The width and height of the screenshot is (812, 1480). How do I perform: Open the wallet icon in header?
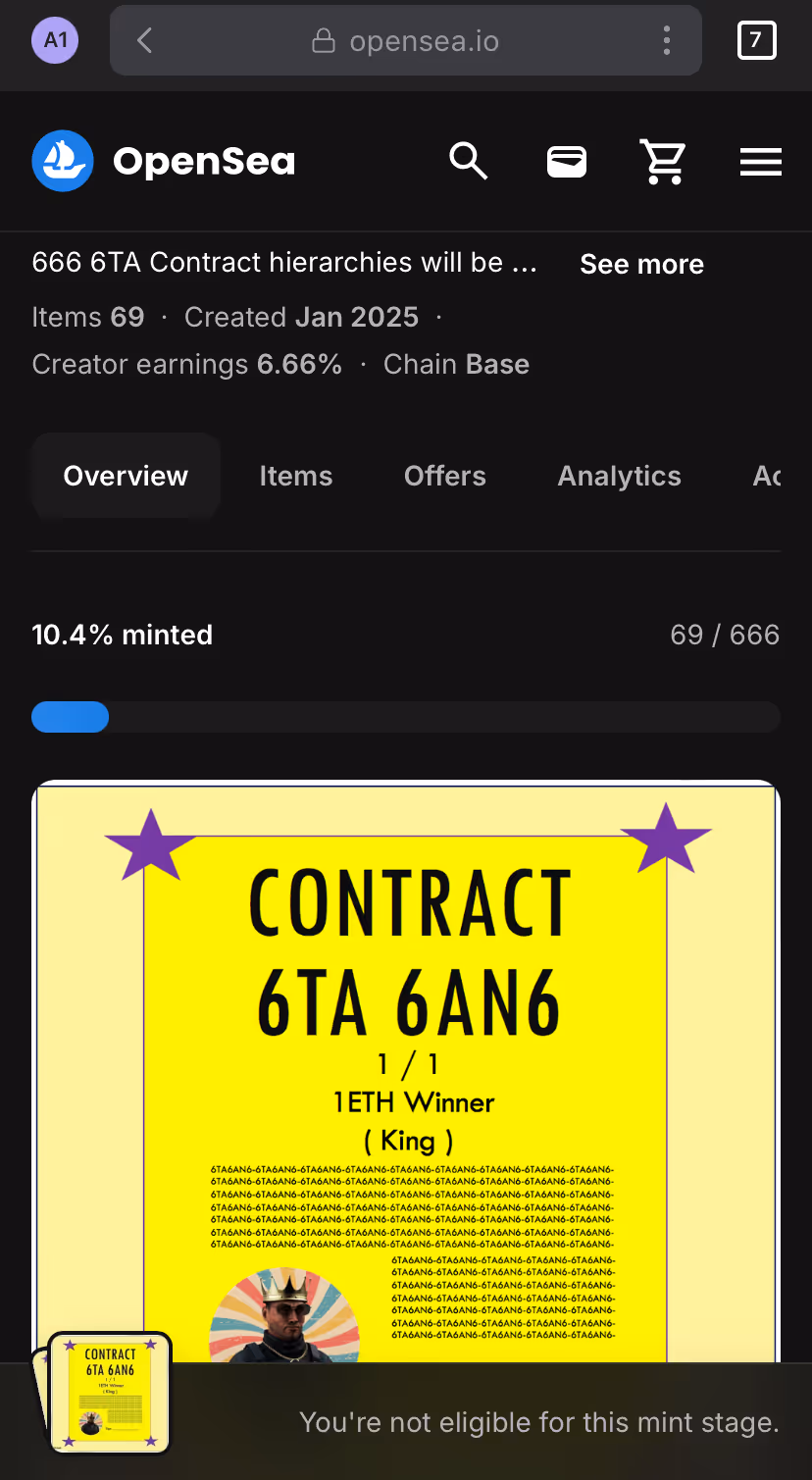567,161
